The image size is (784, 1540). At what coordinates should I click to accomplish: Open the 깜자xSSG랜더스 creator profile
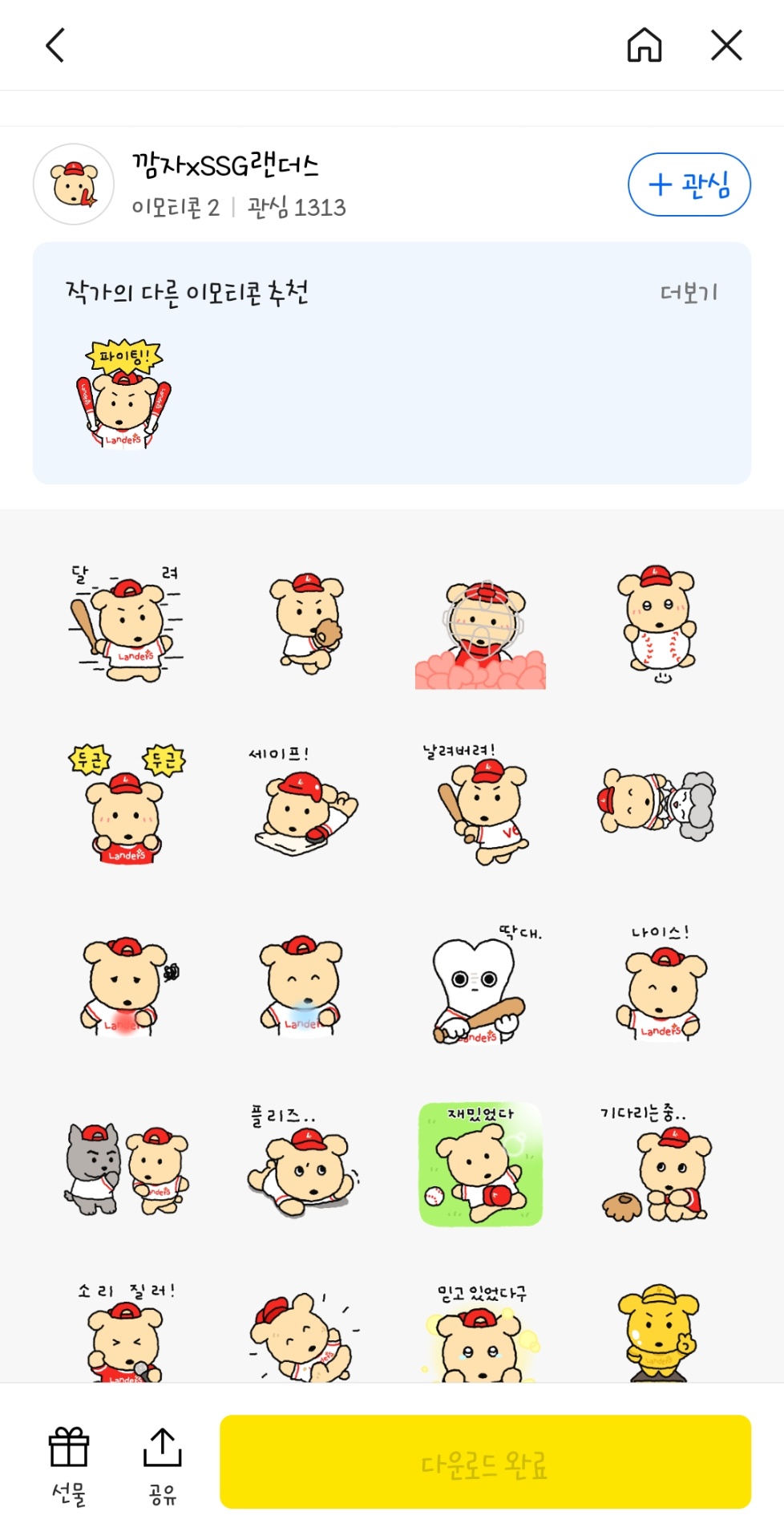click(224, 166)
